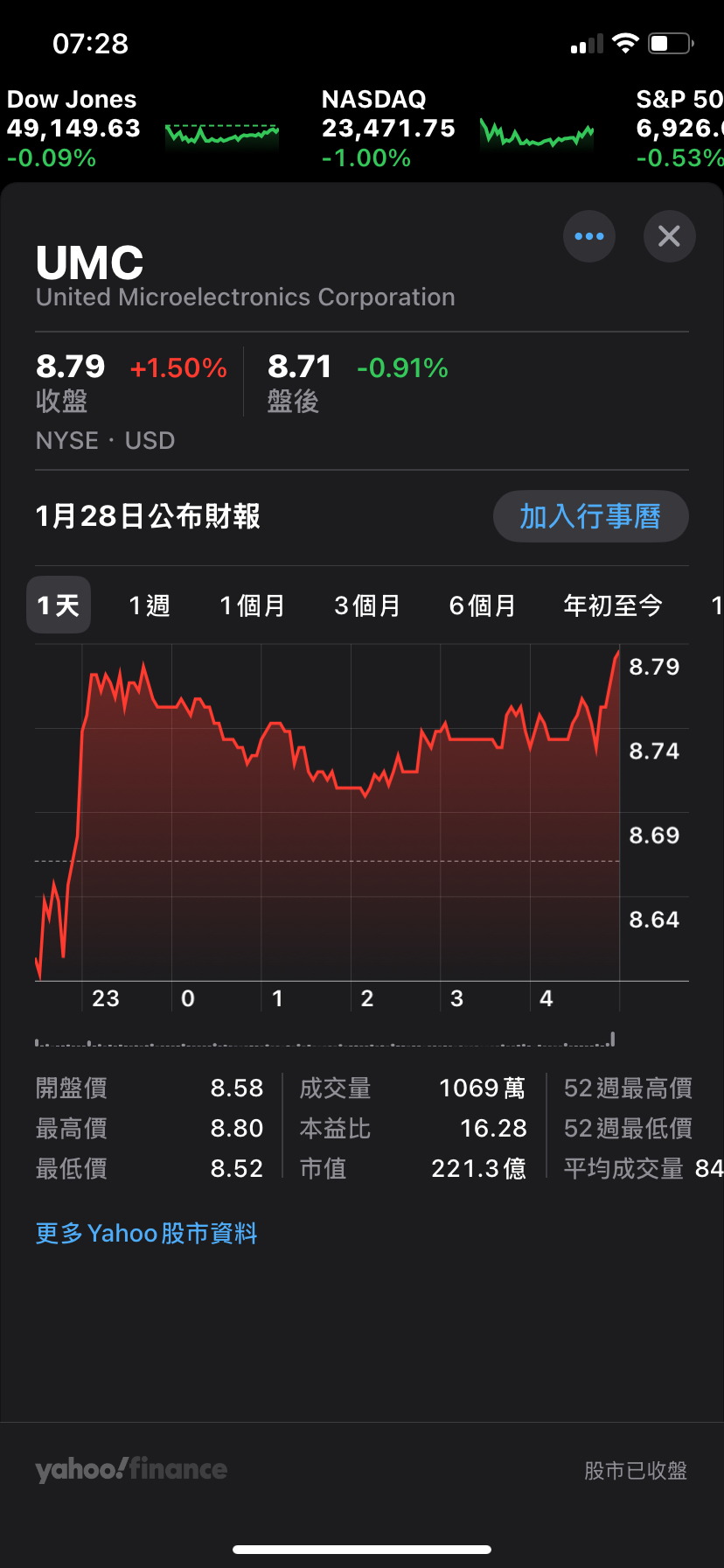Switch chart to 1週 range
The width and height of the screenshot is (724, 1568).
150,605
